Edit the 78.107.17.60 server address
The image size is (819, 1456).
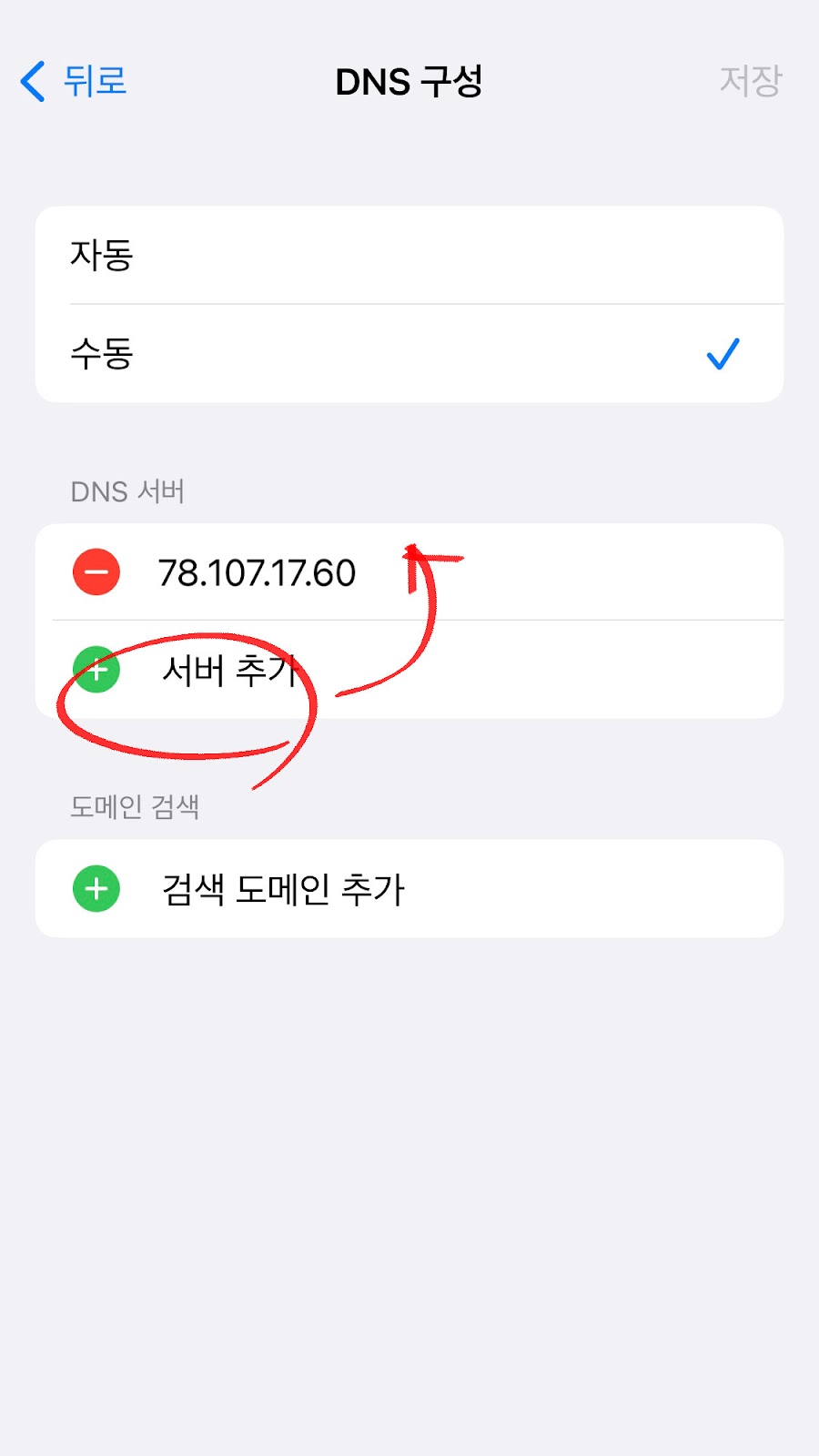(x=257, y=572)
